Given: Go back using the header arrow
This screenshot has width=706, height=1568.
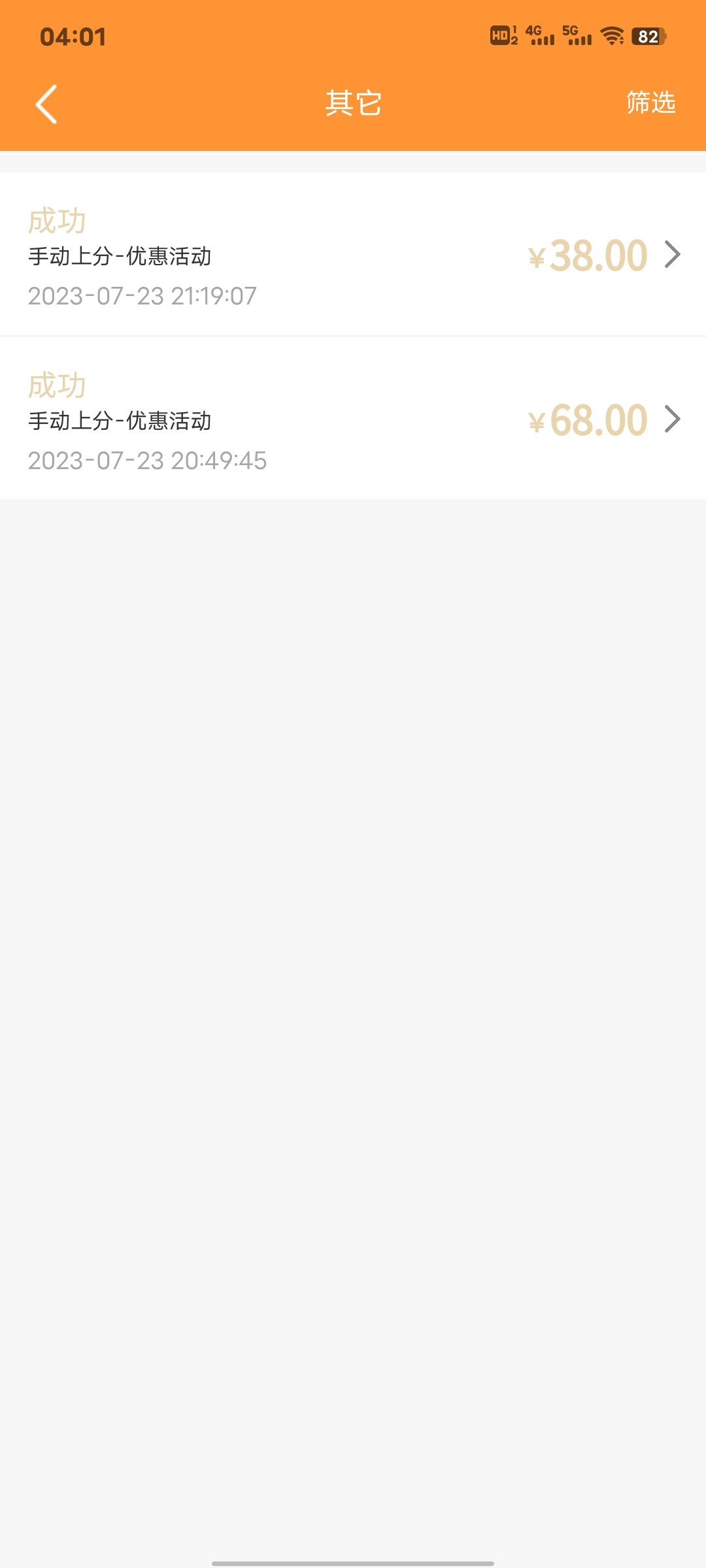Looking at the screenshot, I should [46, 104].
